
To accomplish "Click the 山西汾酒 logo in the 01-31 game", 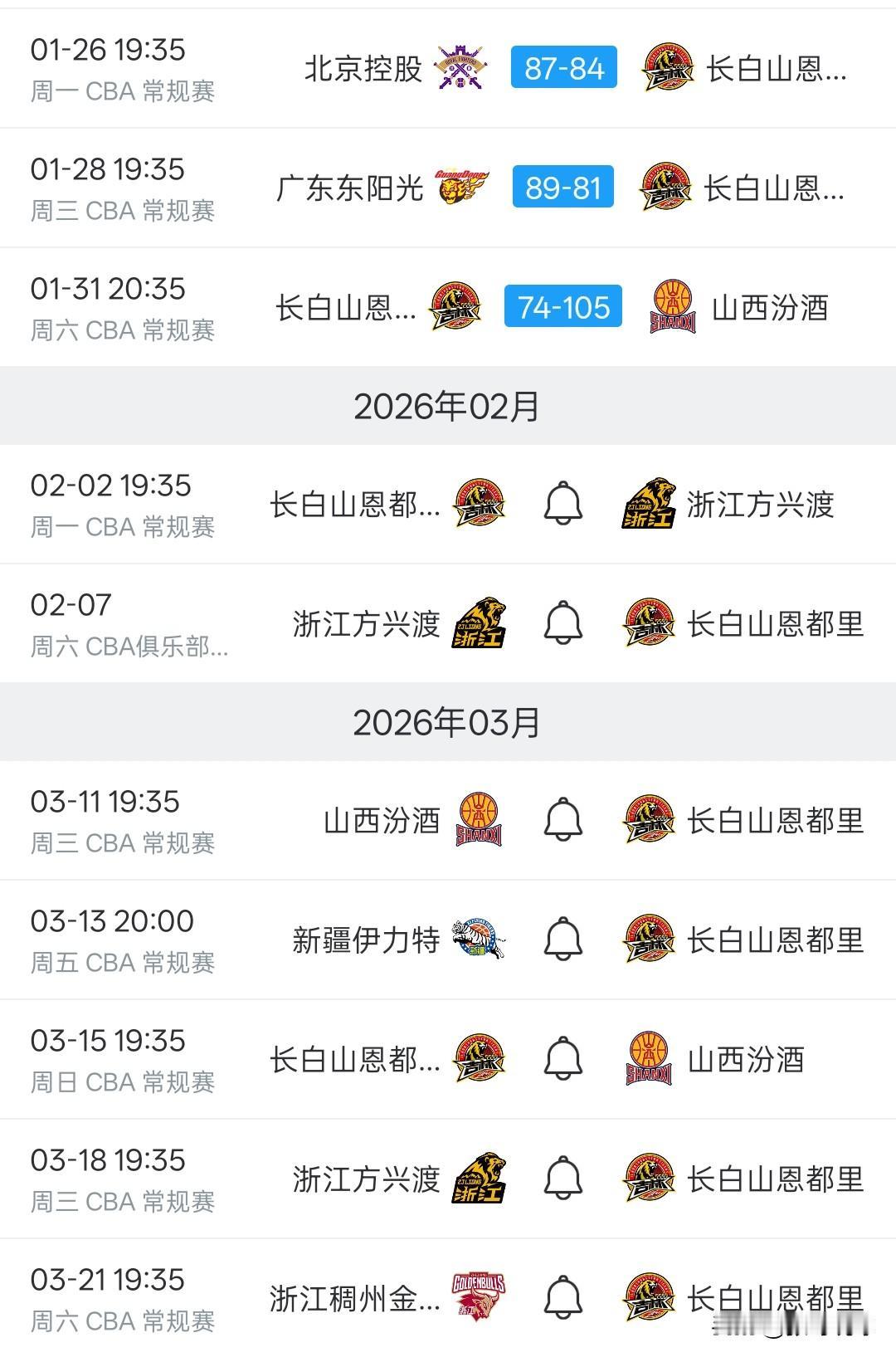I will click(670, 307).
